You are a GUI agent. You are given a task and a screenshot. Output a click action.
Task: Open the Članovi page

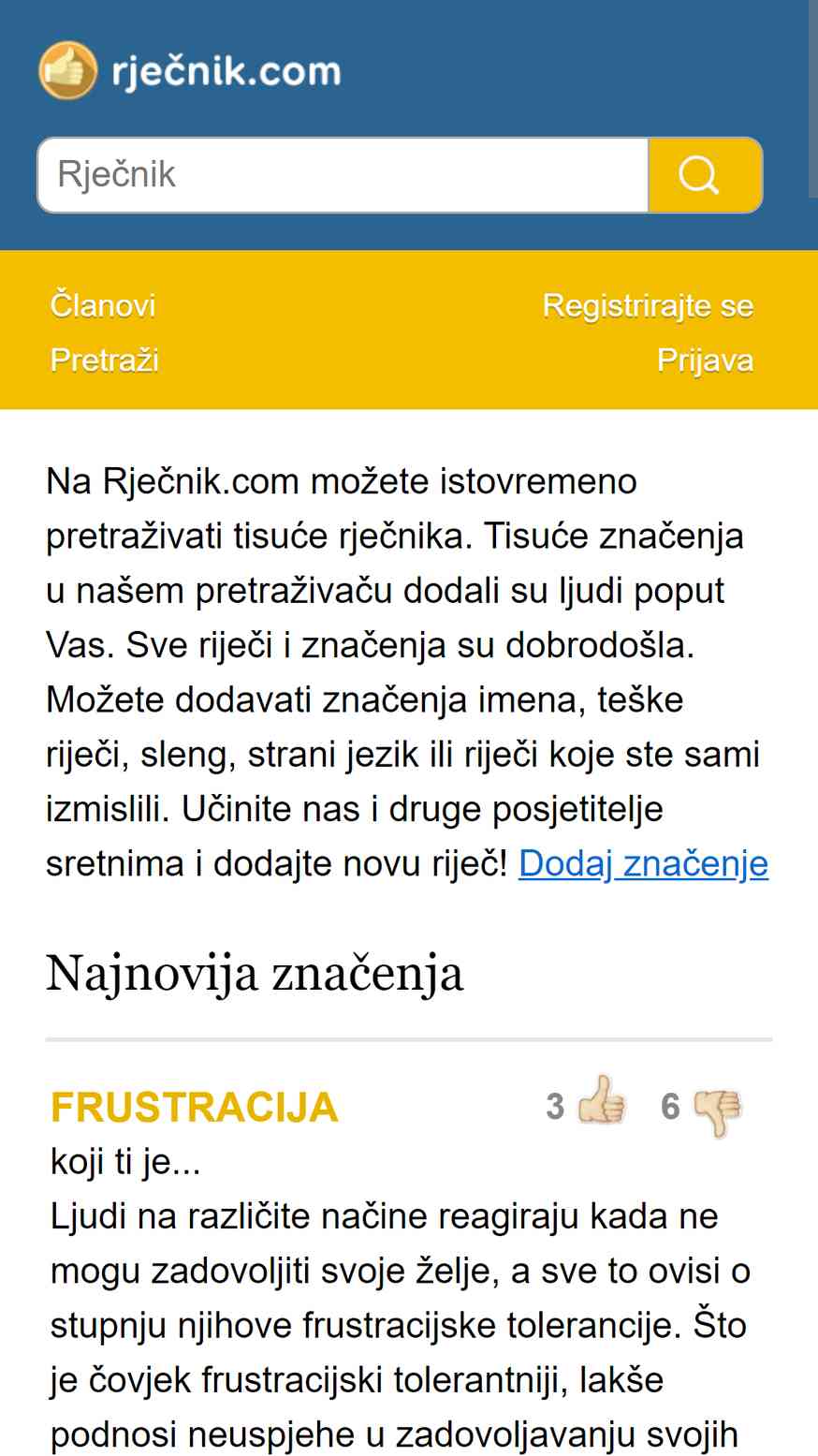coord(103,305)
